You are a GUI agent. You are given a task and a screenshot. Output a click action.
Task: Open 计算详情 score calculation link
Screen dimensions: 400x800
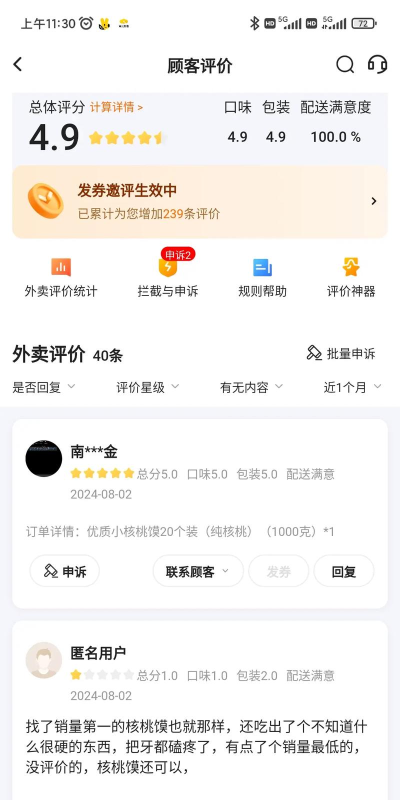click(116, 107)
